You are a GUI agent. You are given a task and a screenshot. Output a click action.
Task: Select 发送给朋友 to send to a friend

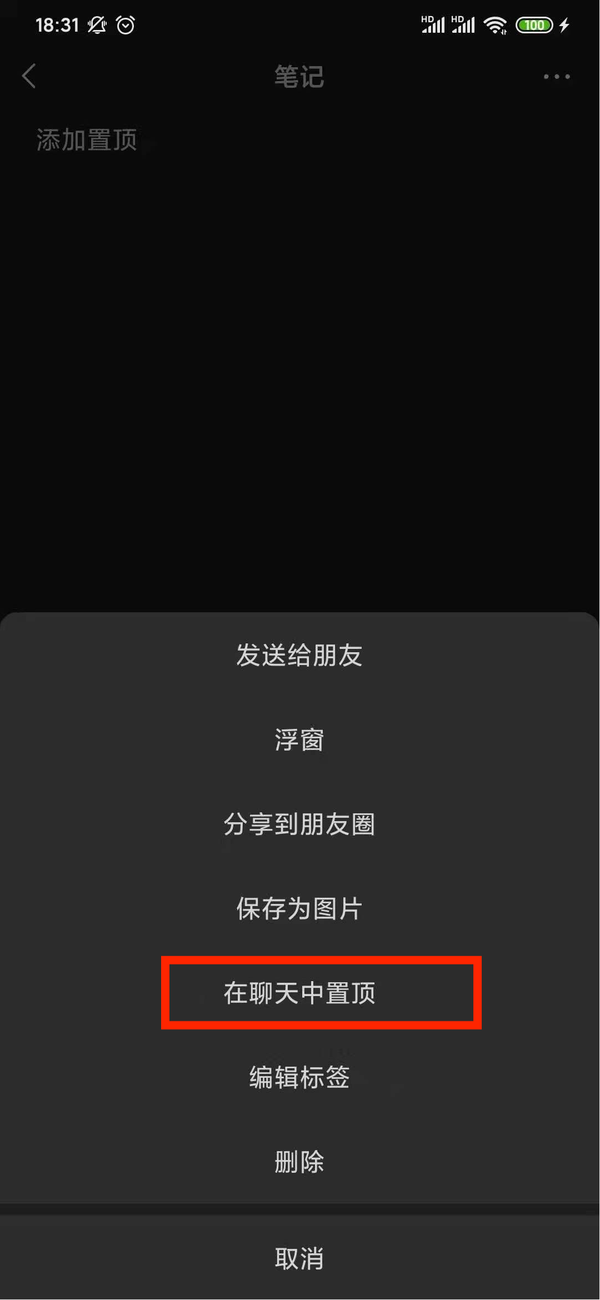pyautogui.click(x=299, y=656)
